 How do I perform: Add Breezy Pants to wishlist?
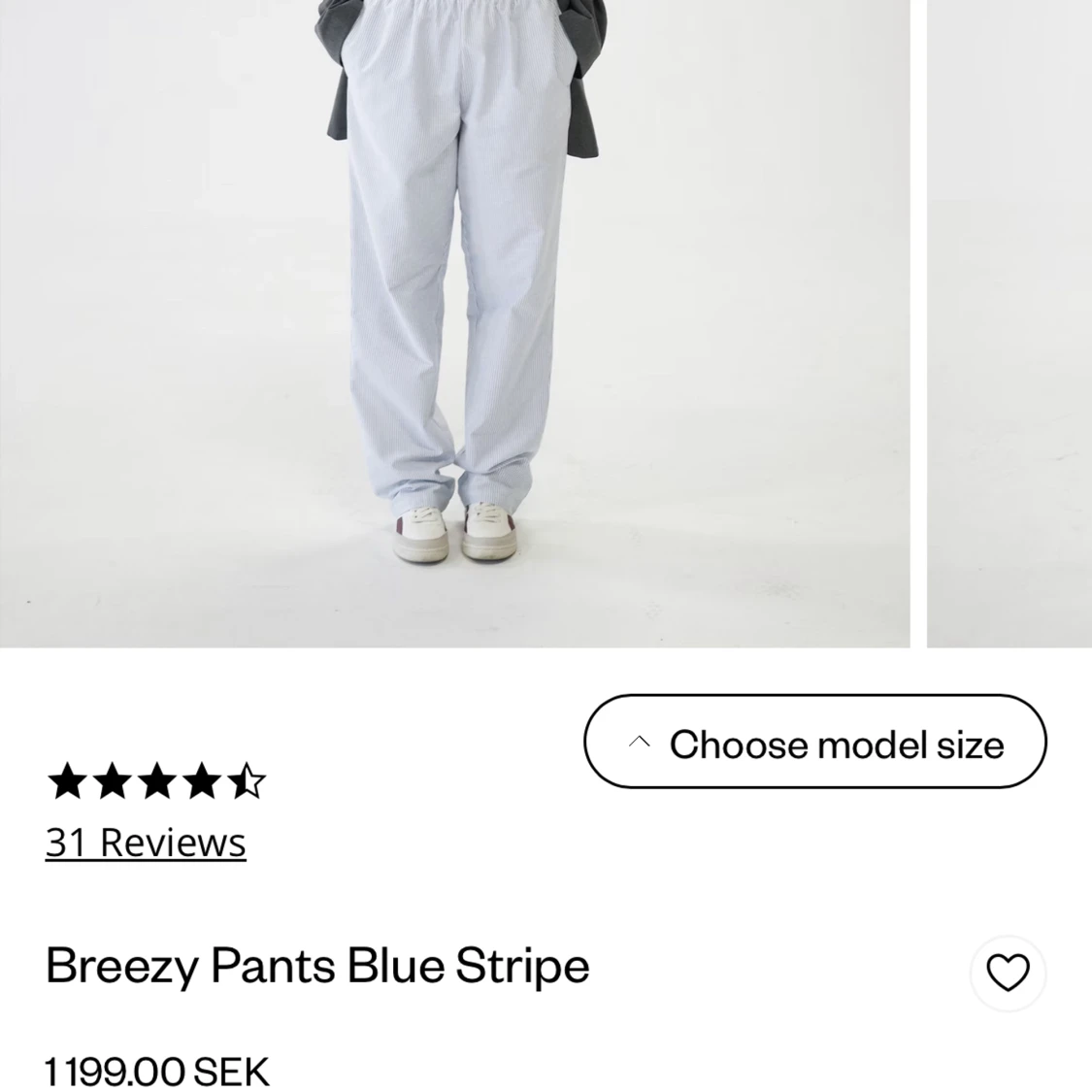tap(1008, 973)
